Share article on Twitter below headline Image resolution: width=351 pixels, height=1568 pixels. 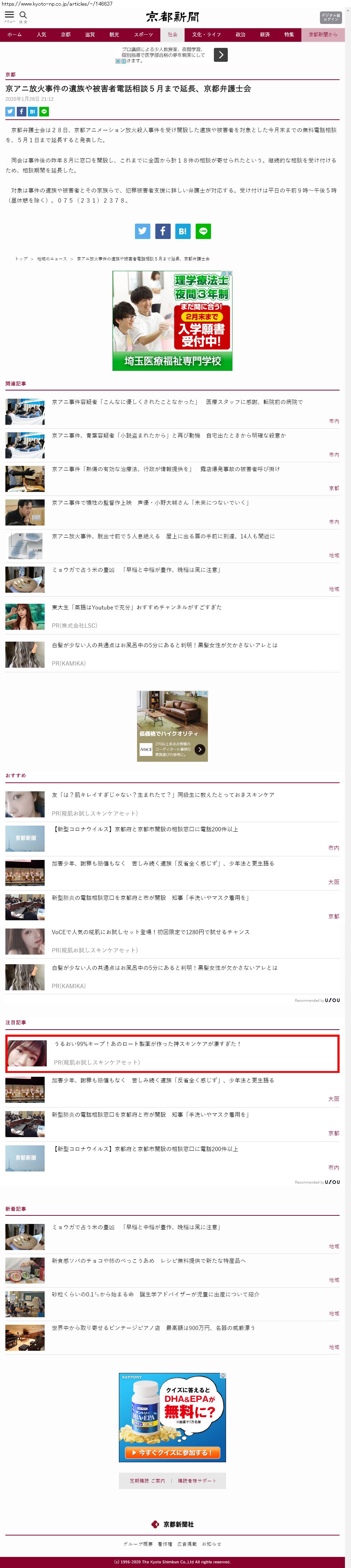point(10,111)
